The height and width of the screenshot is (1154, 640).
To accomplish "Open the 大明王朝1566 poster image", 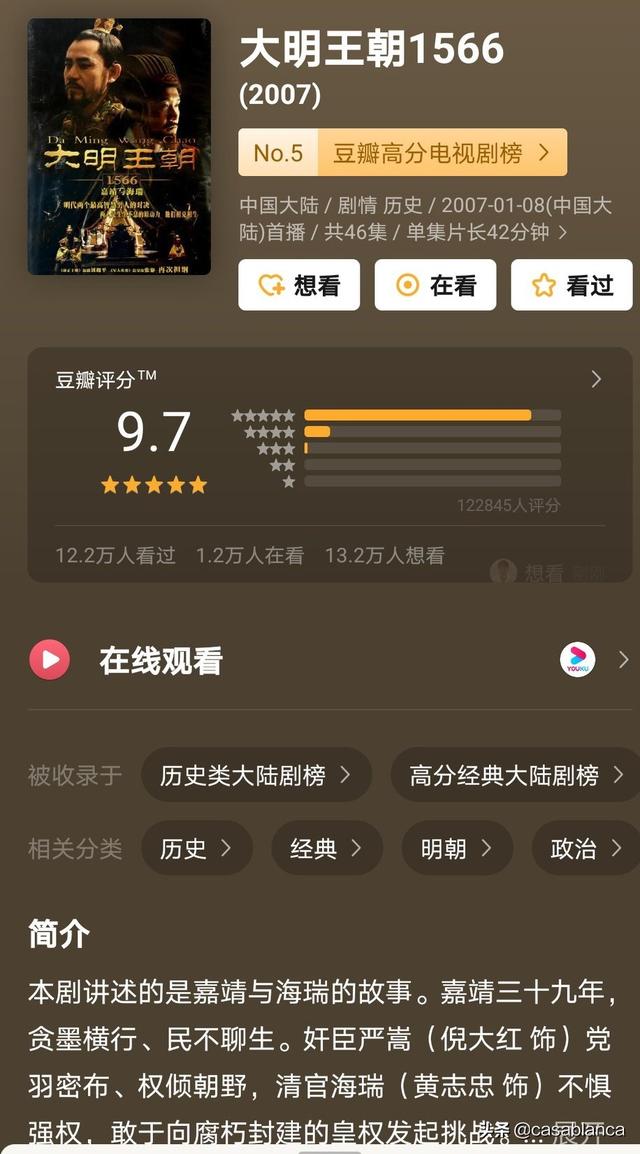I will pyautogui.click(x=119, y=147).
